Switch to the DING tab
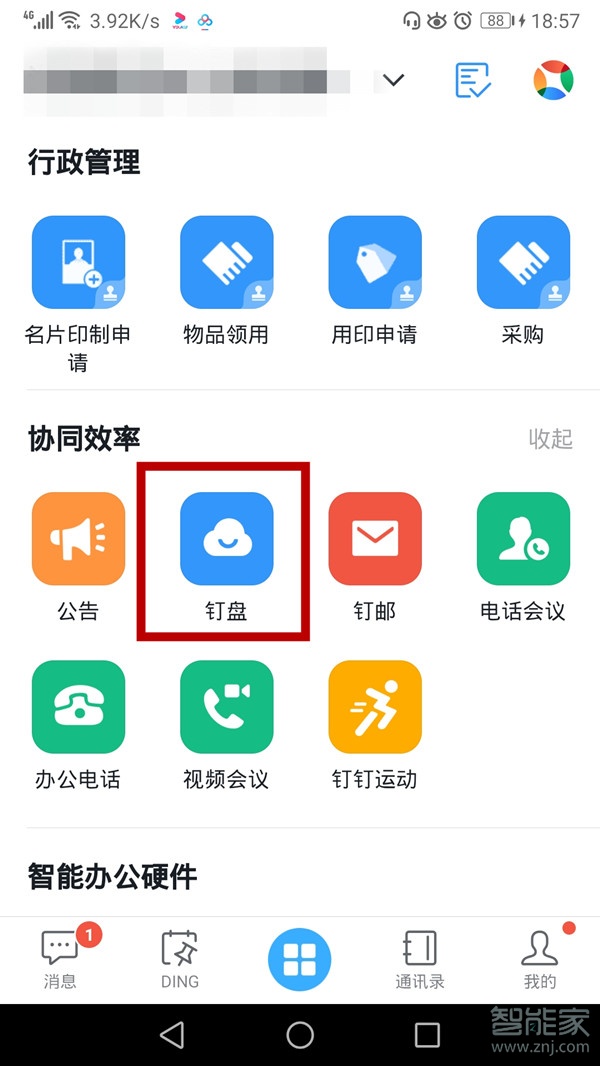This screenshot has height=1066, width=600. (180, 958)
